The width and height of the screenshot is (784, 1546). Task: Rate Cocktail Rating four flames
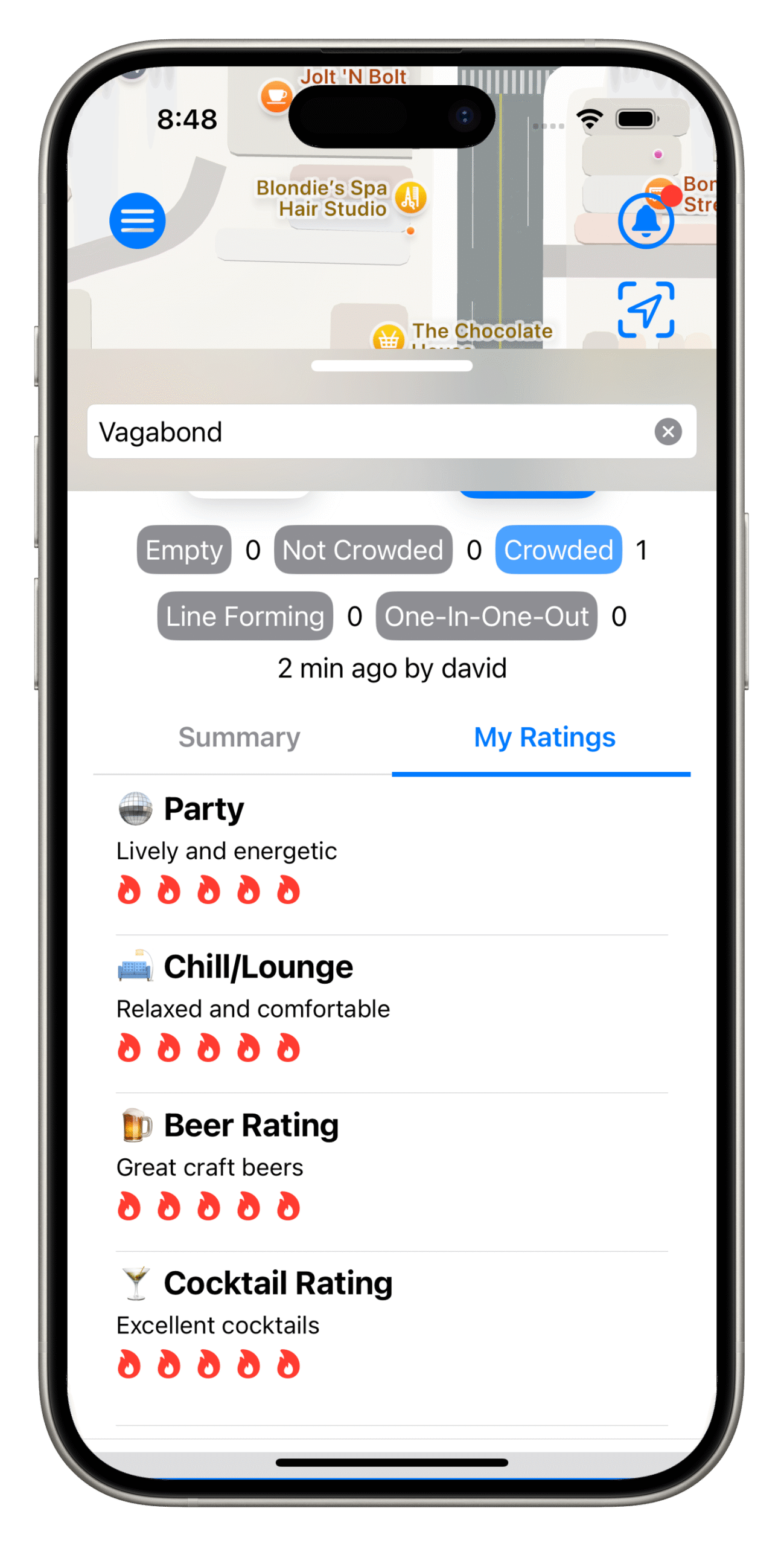(249, 1365)
